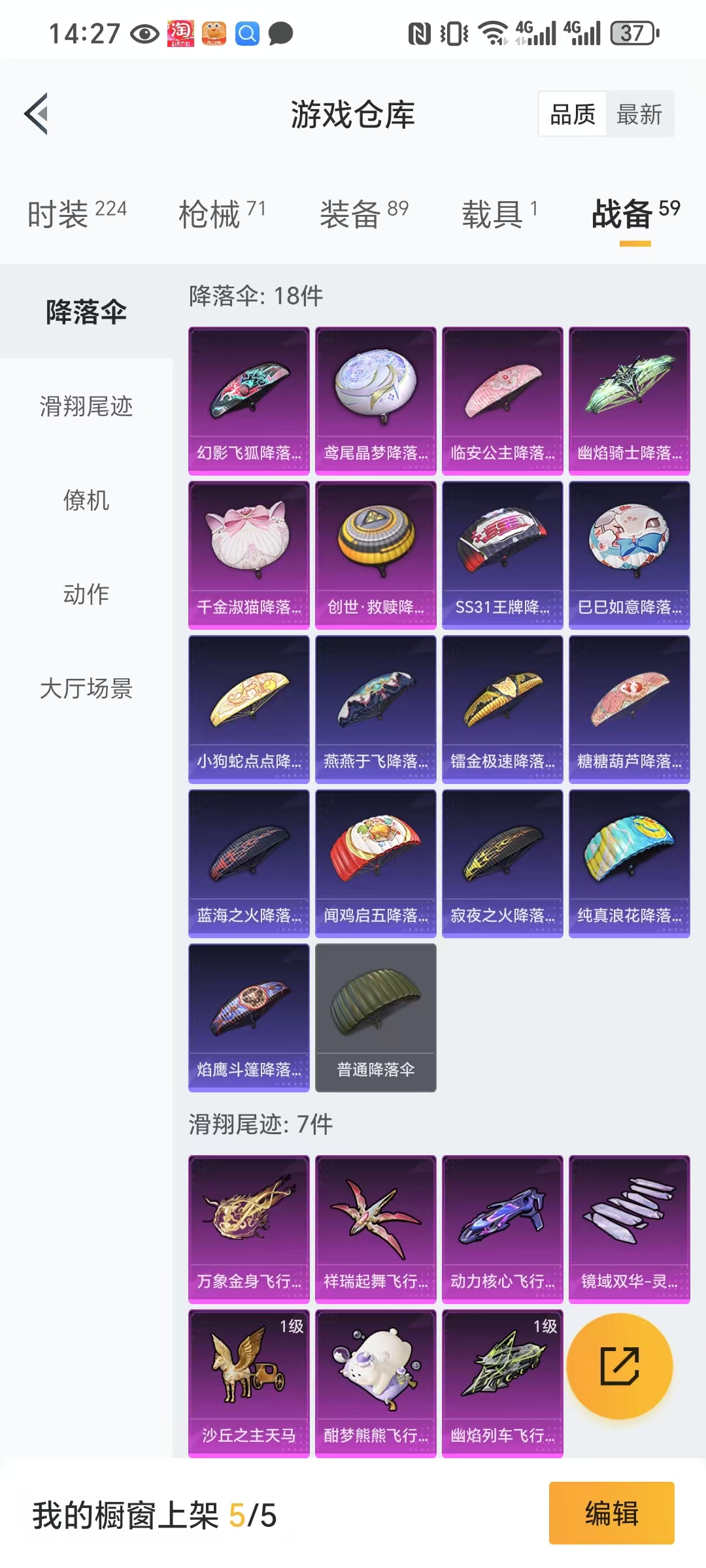Switch to the 时装 tab
706x1568 pixels.
click(x=77, y=214)
